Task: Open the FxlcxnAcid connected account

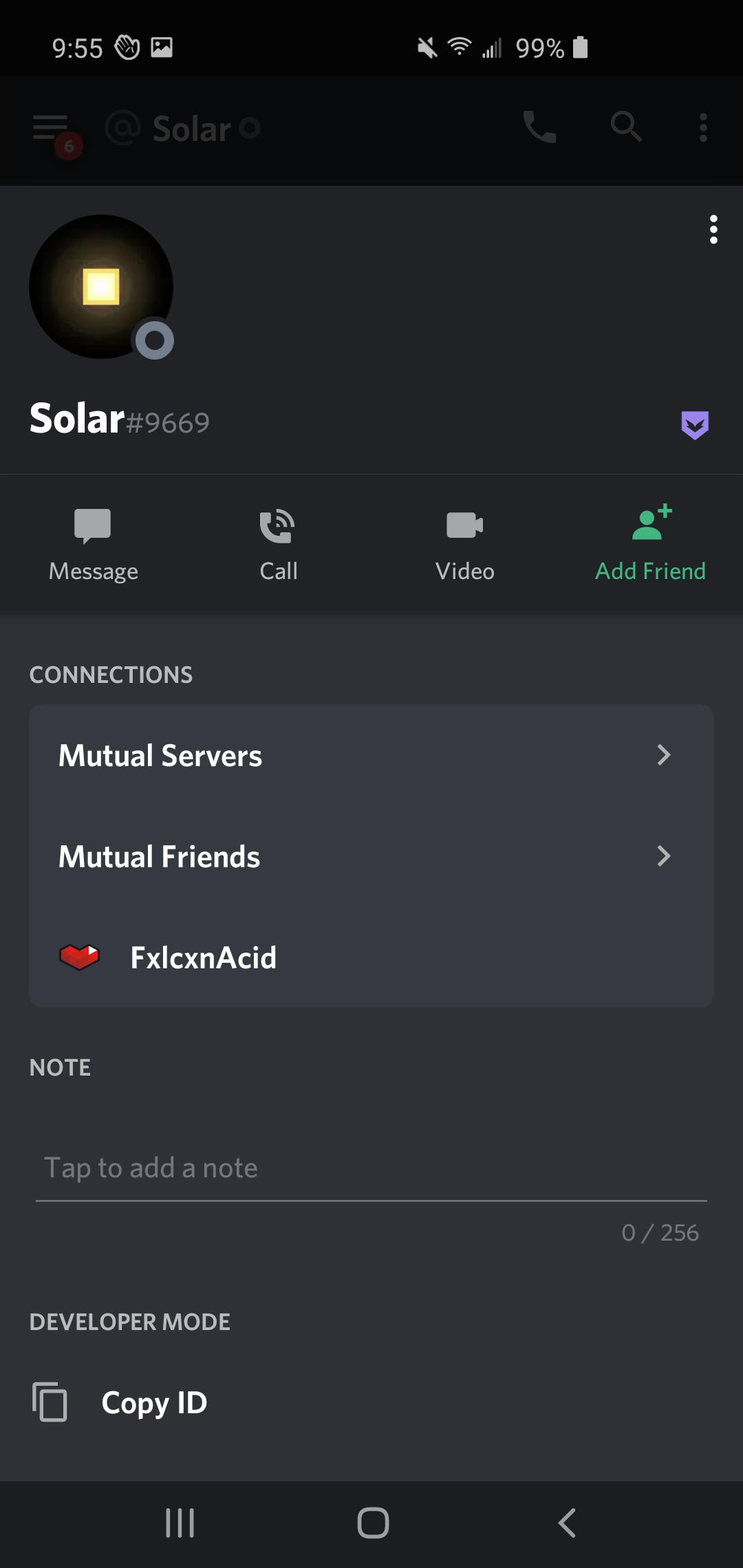Action: (x=371, y=957)
